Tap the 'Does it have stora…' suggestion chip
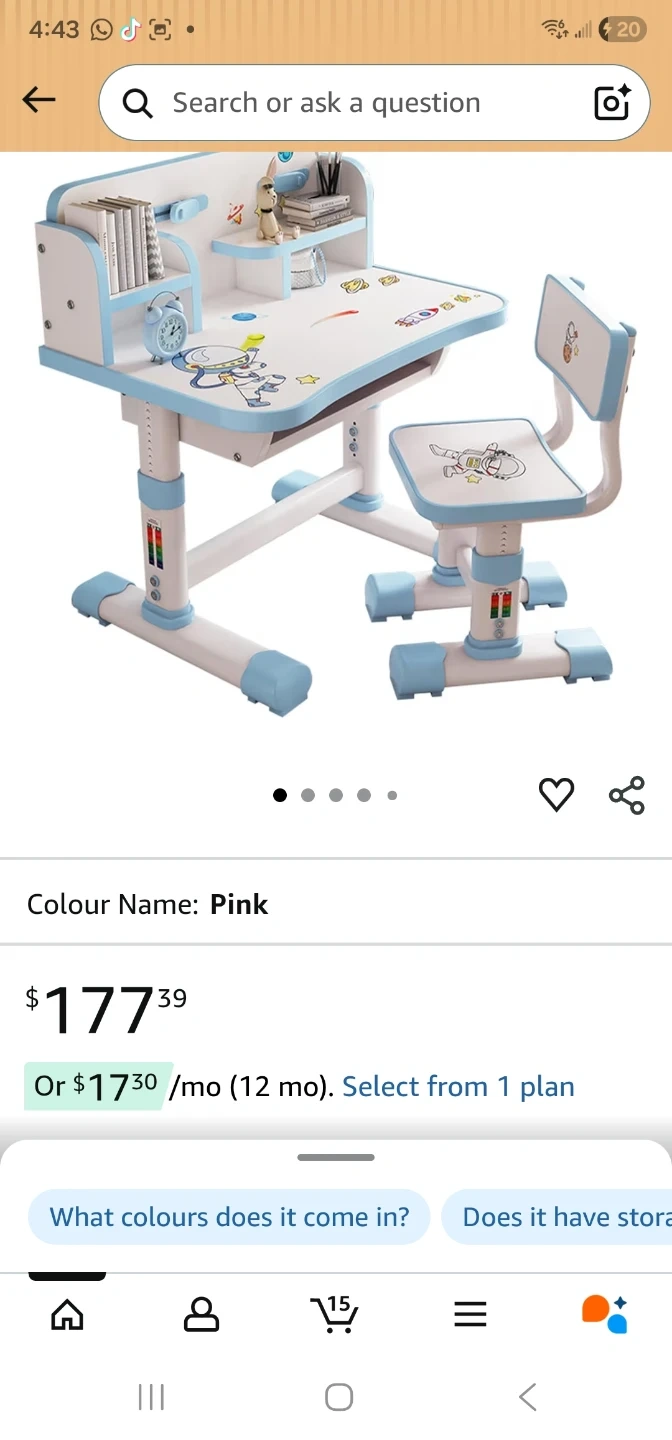 click(557, 1217)
